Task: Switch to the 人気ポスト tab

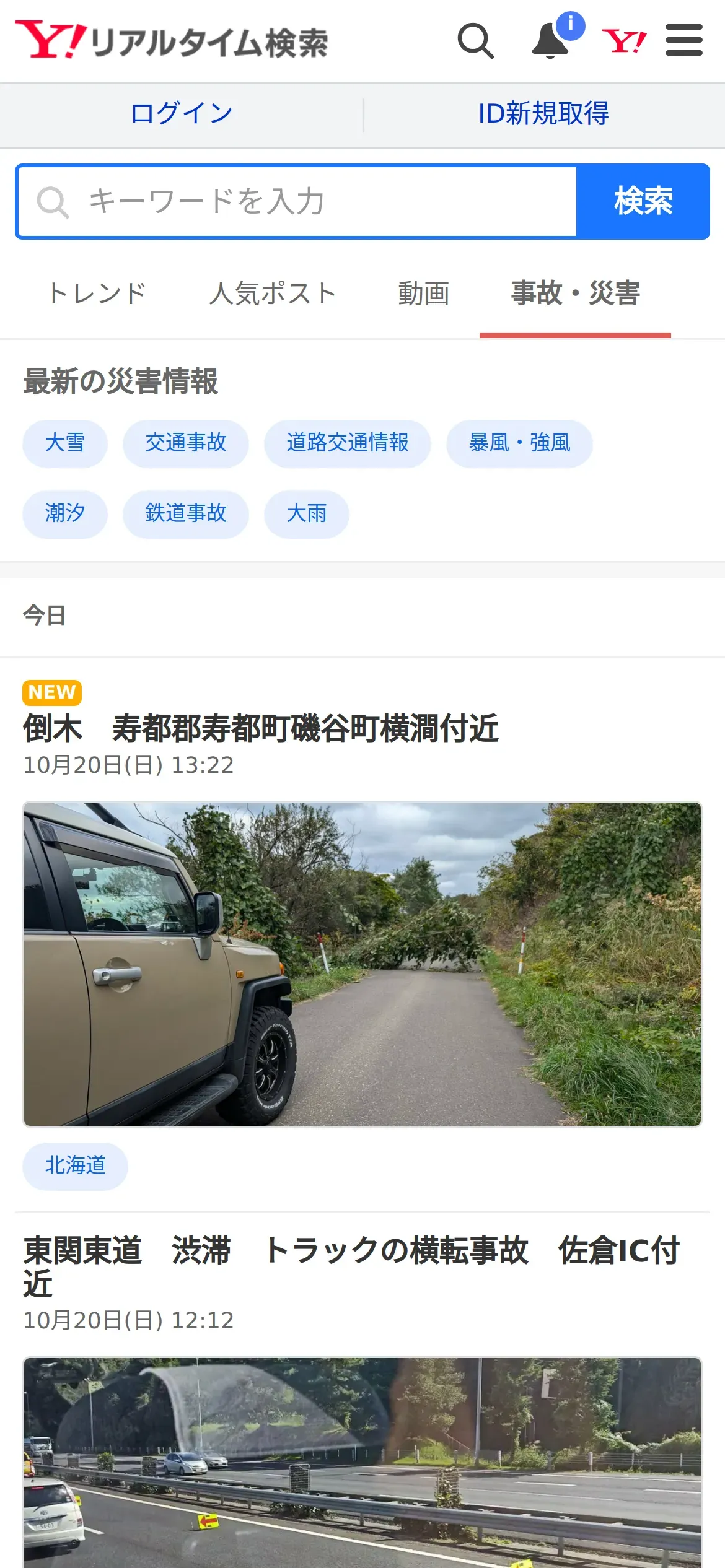Action: (273, 294)
